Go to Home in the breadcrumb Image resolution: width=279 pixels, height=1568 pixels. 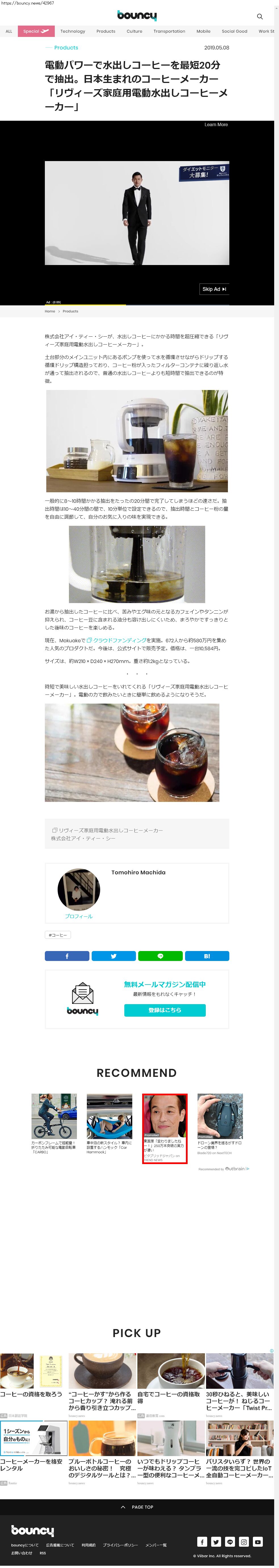50,311
